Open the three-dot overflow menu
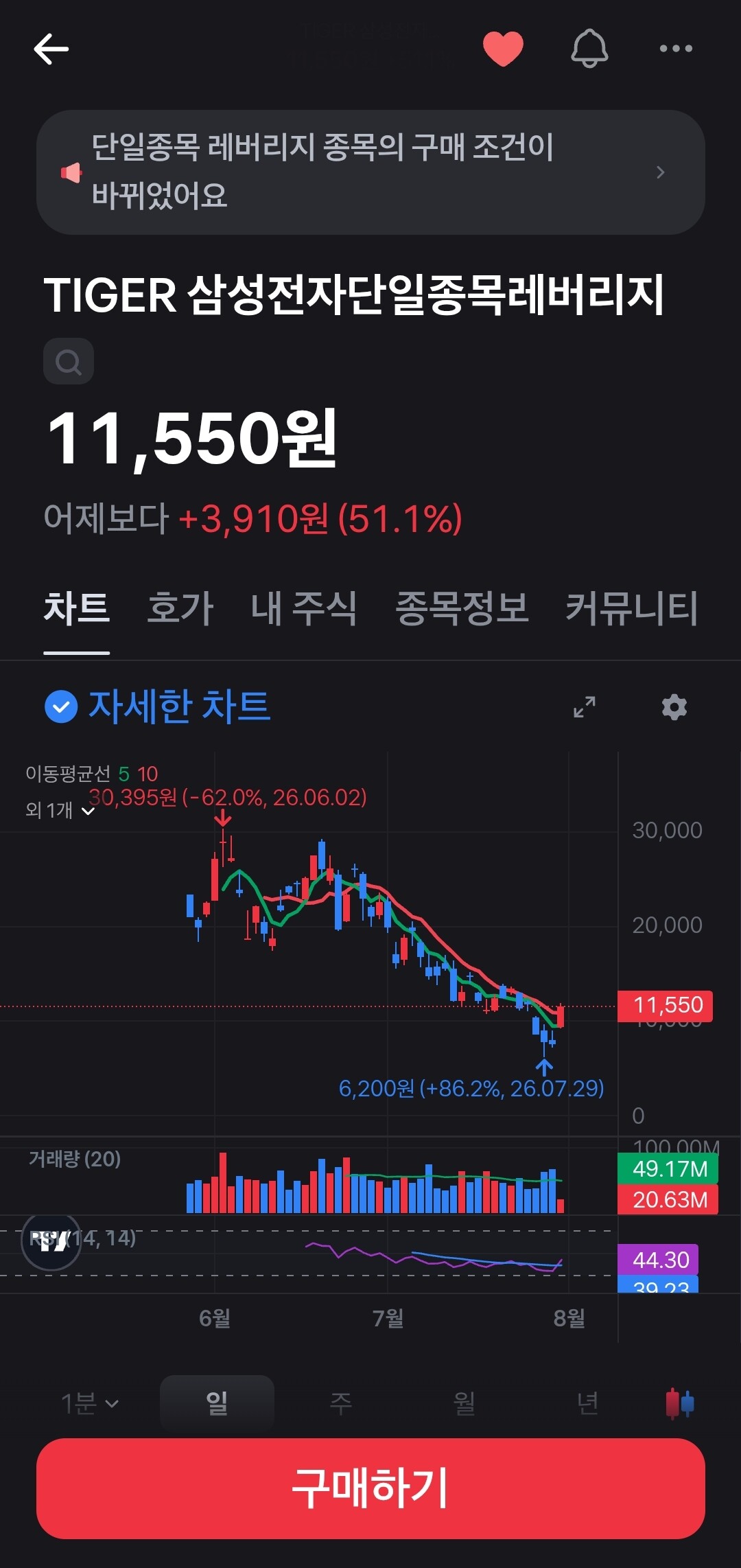Image resolution: width=741 pixels, height=1568 pixels. click(676, 48)
